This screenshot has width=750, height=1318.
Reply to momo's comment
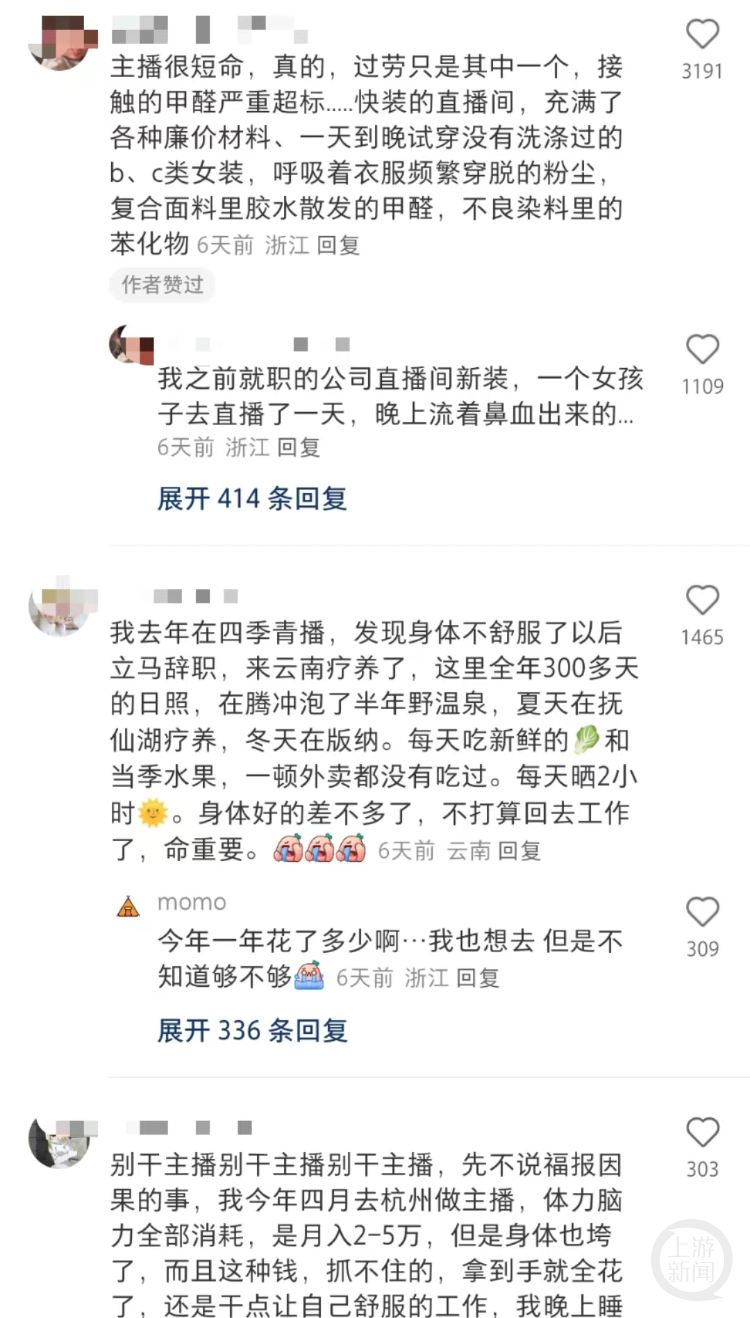click(477, 978)
